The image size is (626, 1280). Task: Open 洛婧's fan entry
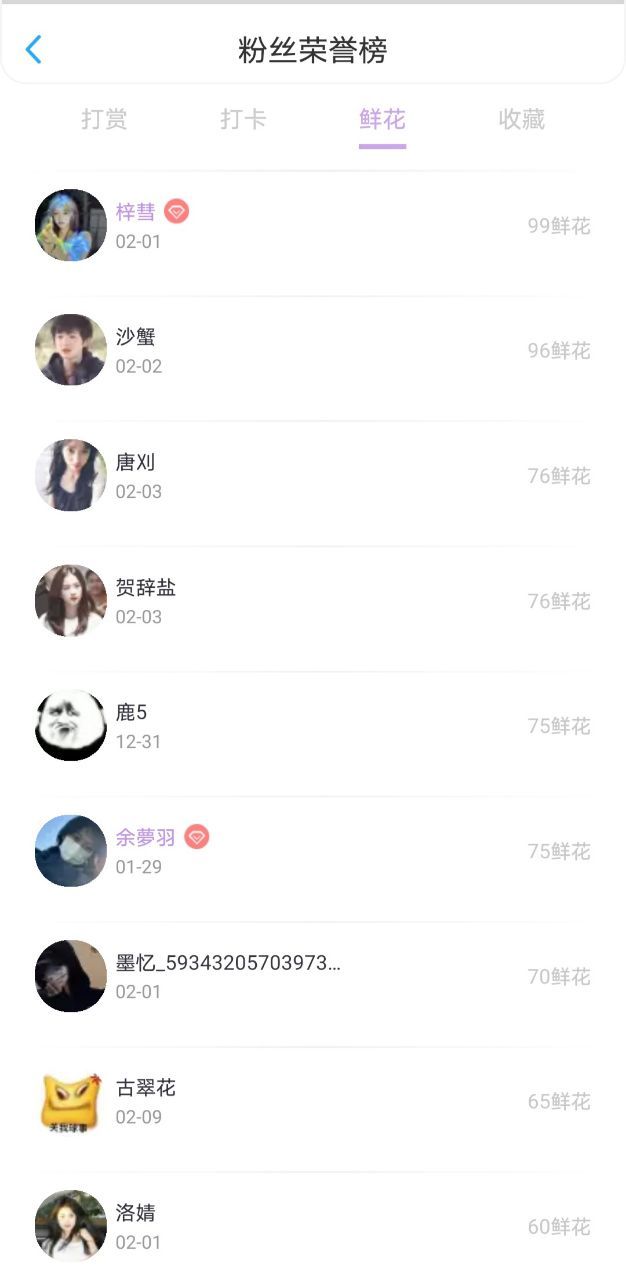(313, 1226)
